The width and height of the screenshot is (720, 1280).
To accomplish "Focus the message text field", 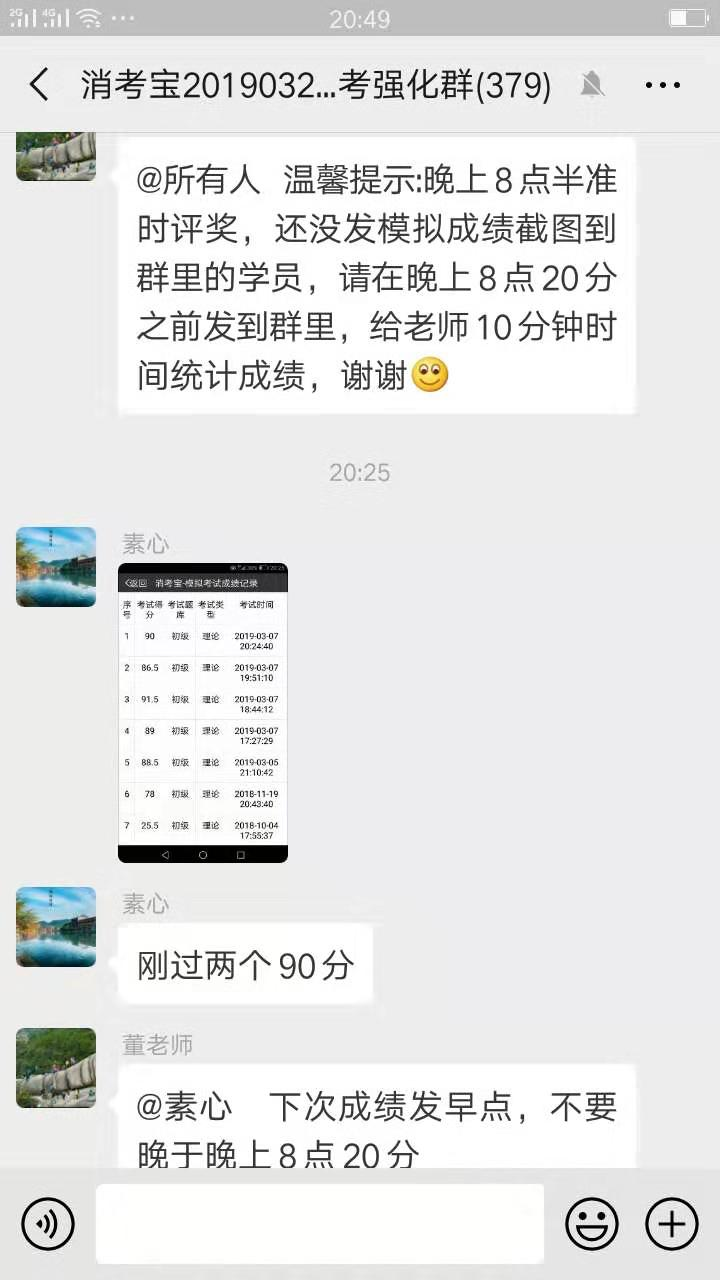I will click(x=319, y=1223).
